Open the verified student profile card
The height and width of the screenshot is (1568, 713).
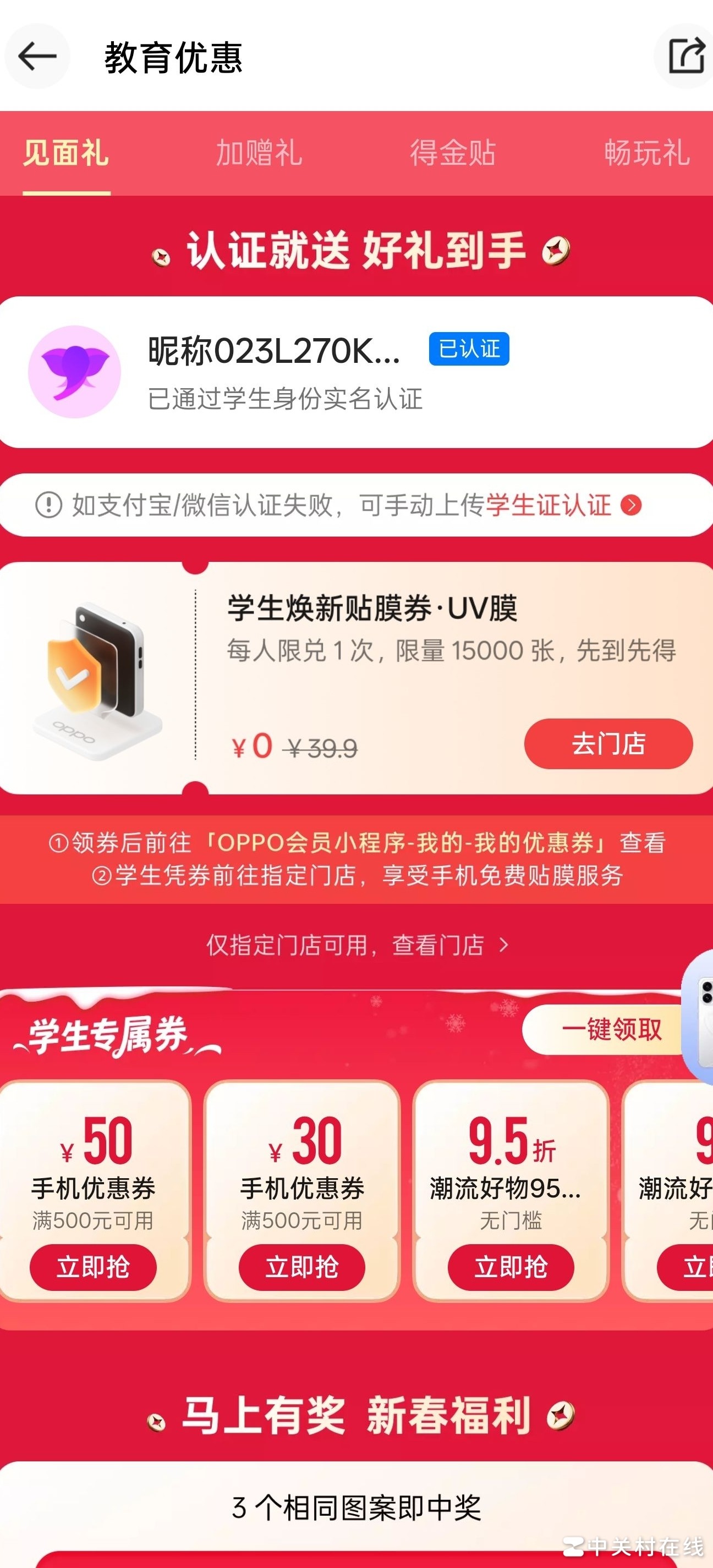(356, 373)
